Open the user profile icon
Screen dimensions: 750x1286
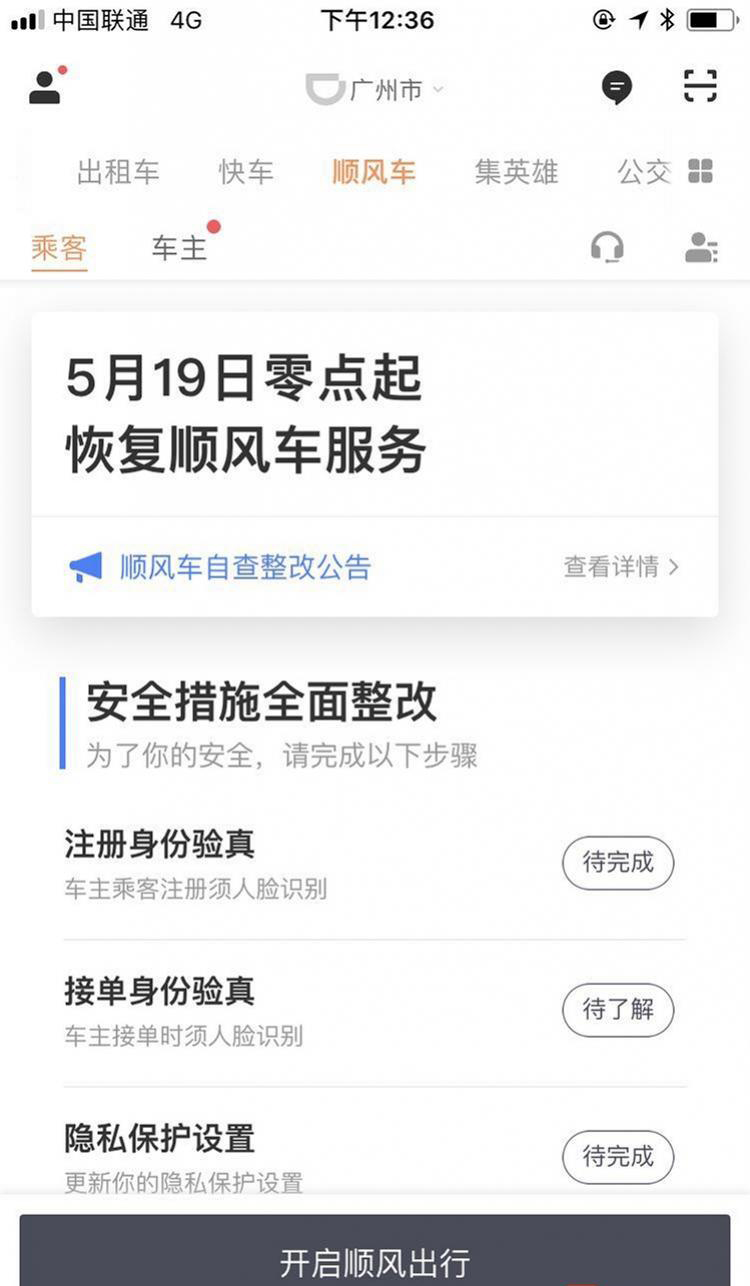[x=45, y=87]
